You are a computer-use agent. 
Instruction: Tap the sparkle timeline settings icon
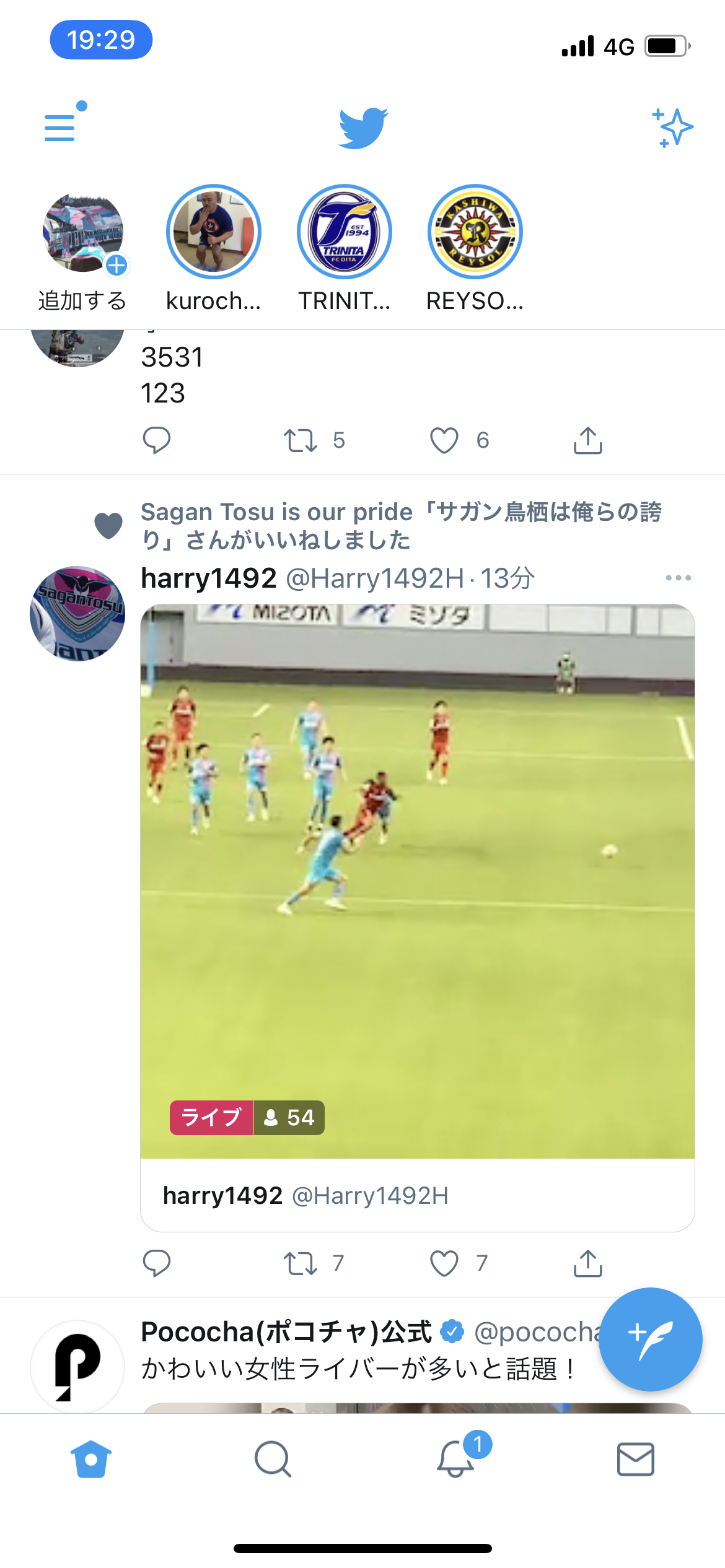coord(672,128)
